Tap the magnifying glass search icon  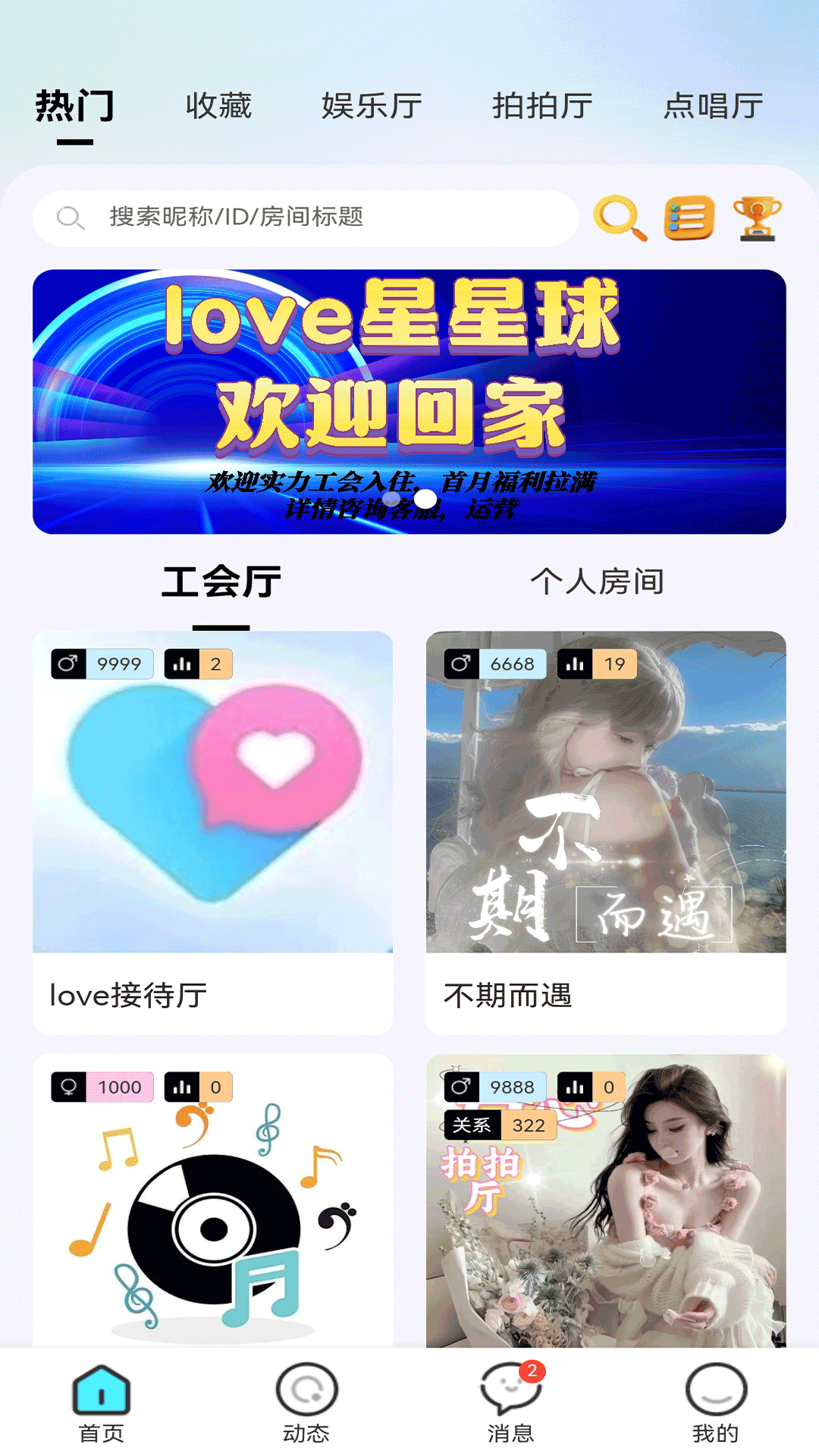click(x=620, y=218)
